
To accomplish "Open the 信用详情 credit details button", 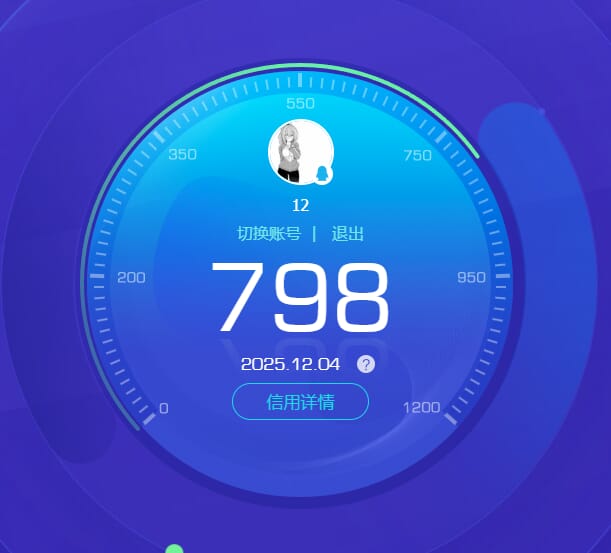I will click(300, 402).
